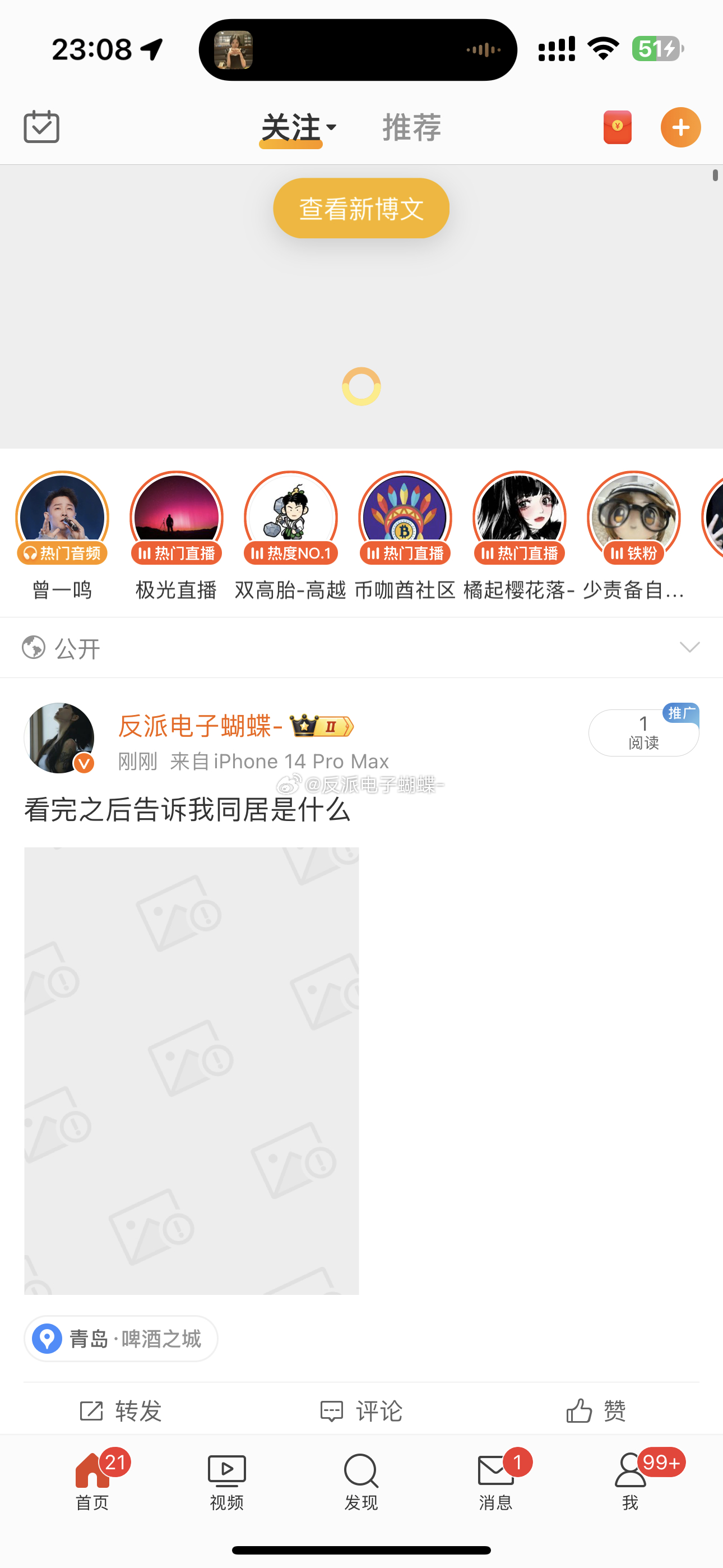This screenshot has height=1568, width=723.
Task: Open 极光直播 live stream
Action: pos(177,518)
